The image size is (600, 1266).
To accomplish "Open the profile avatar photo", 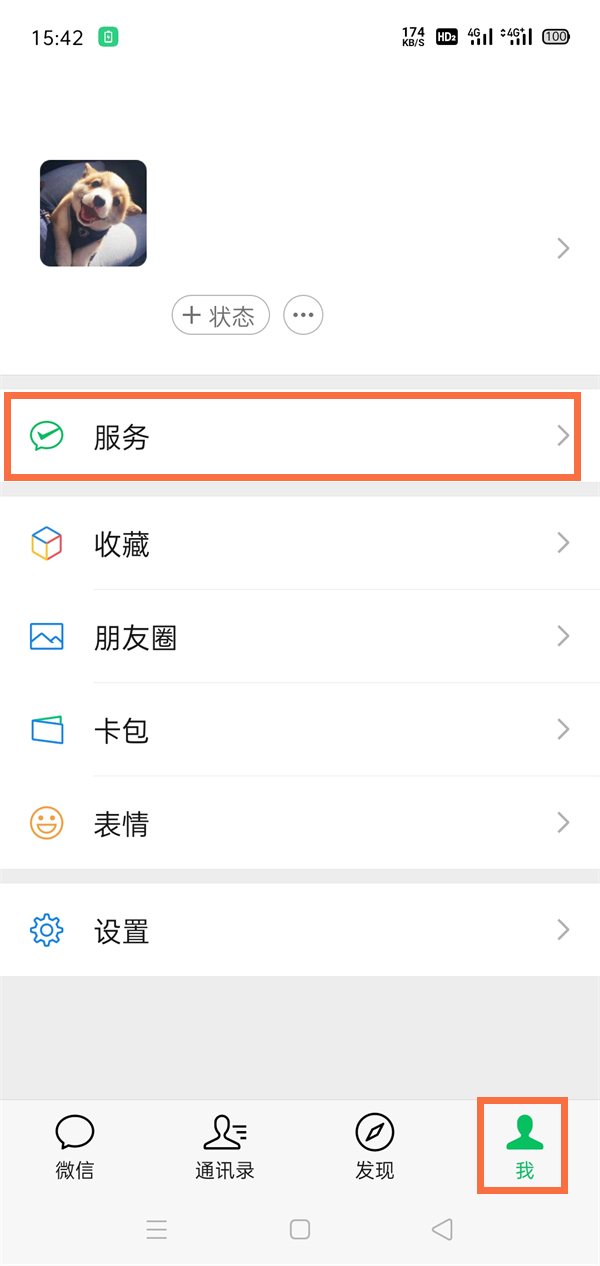I will click(93, 213).
